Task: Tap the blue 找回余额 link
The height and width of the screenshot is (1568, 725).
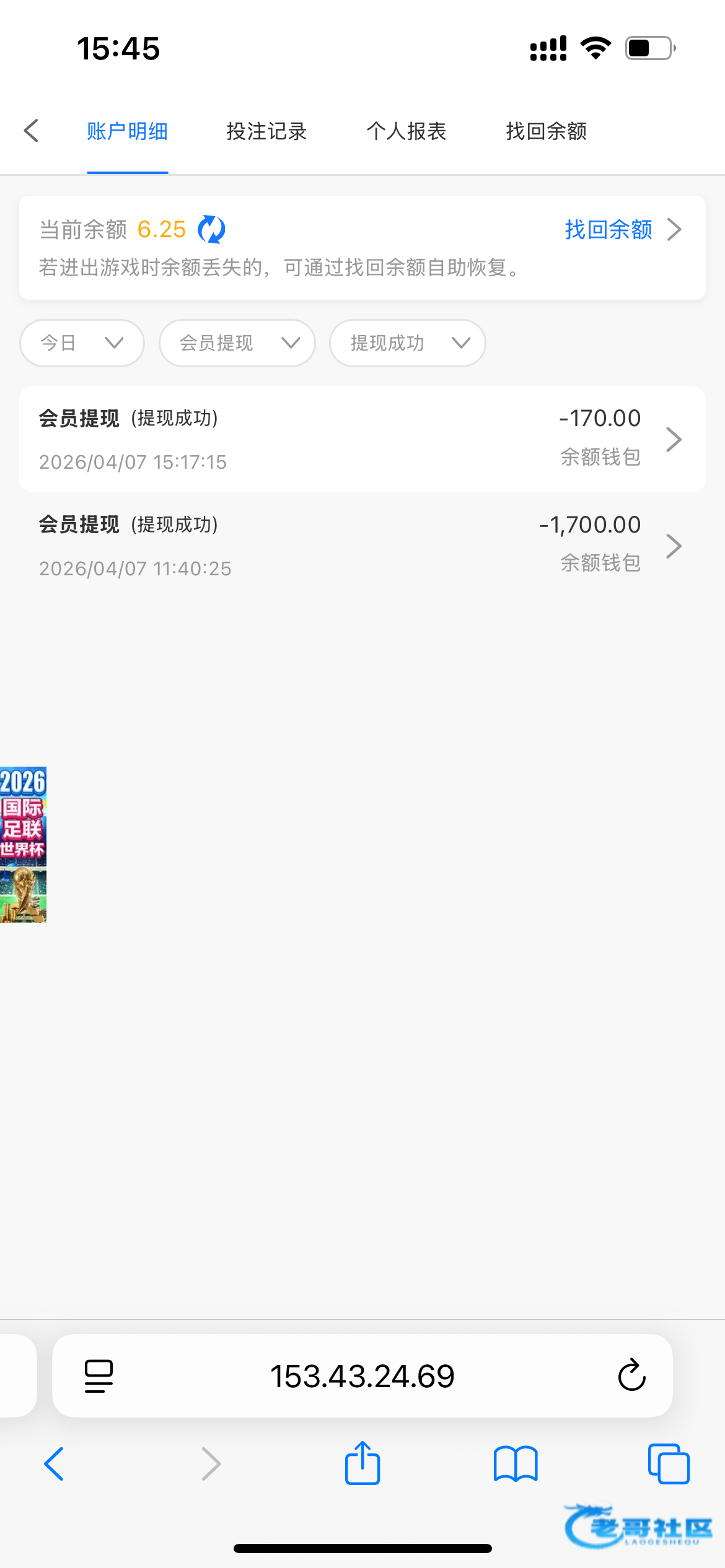Action: (622, 230)
